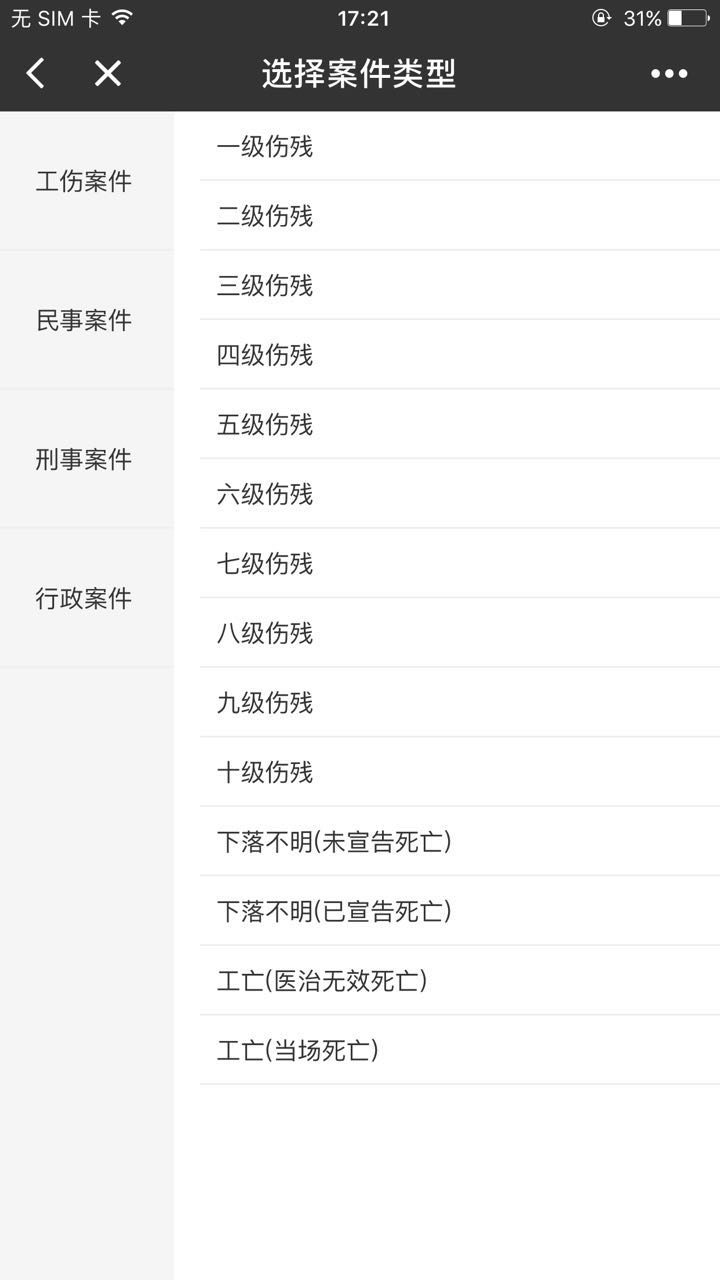Switch to 刑事案件 category

coord(84,460)
